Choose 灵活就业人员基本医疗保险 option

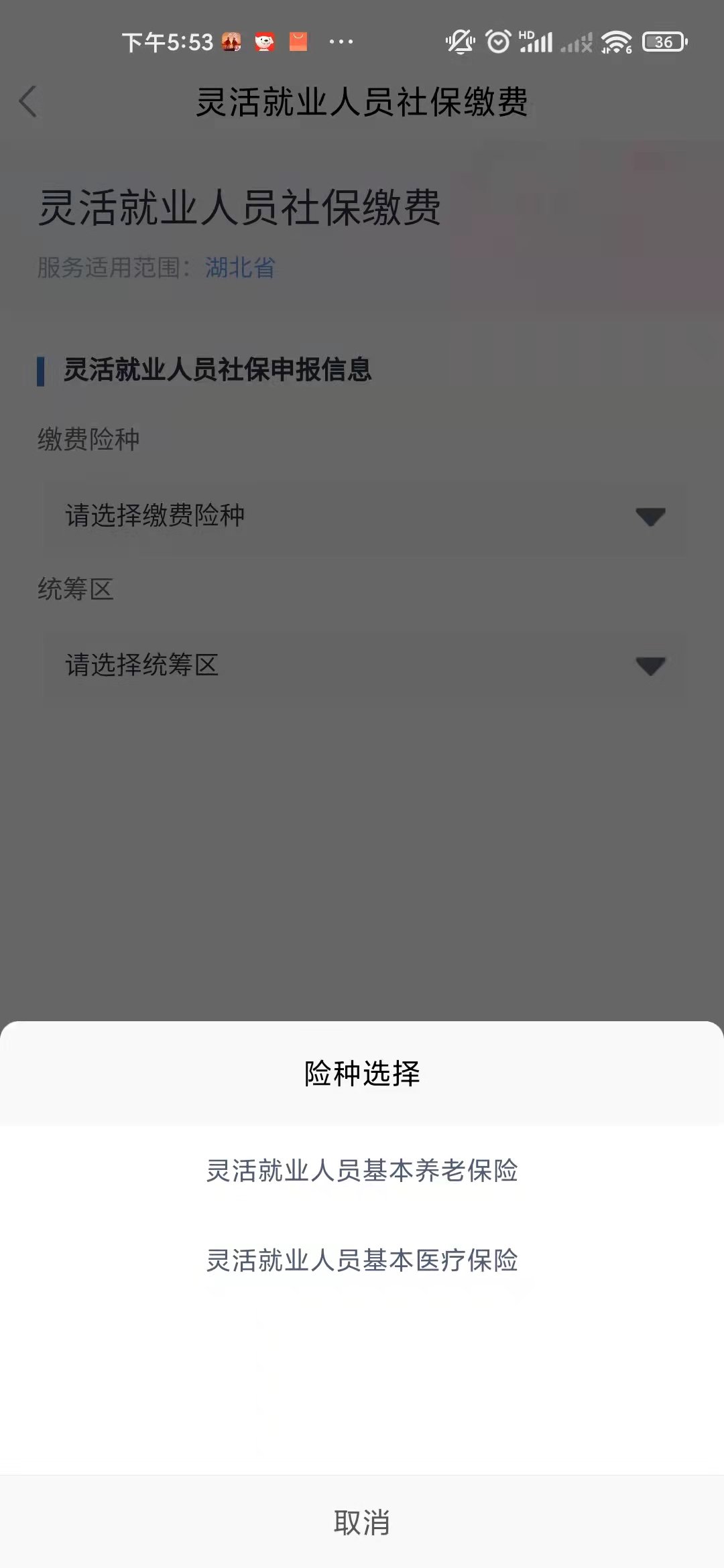pos(362,1260)
